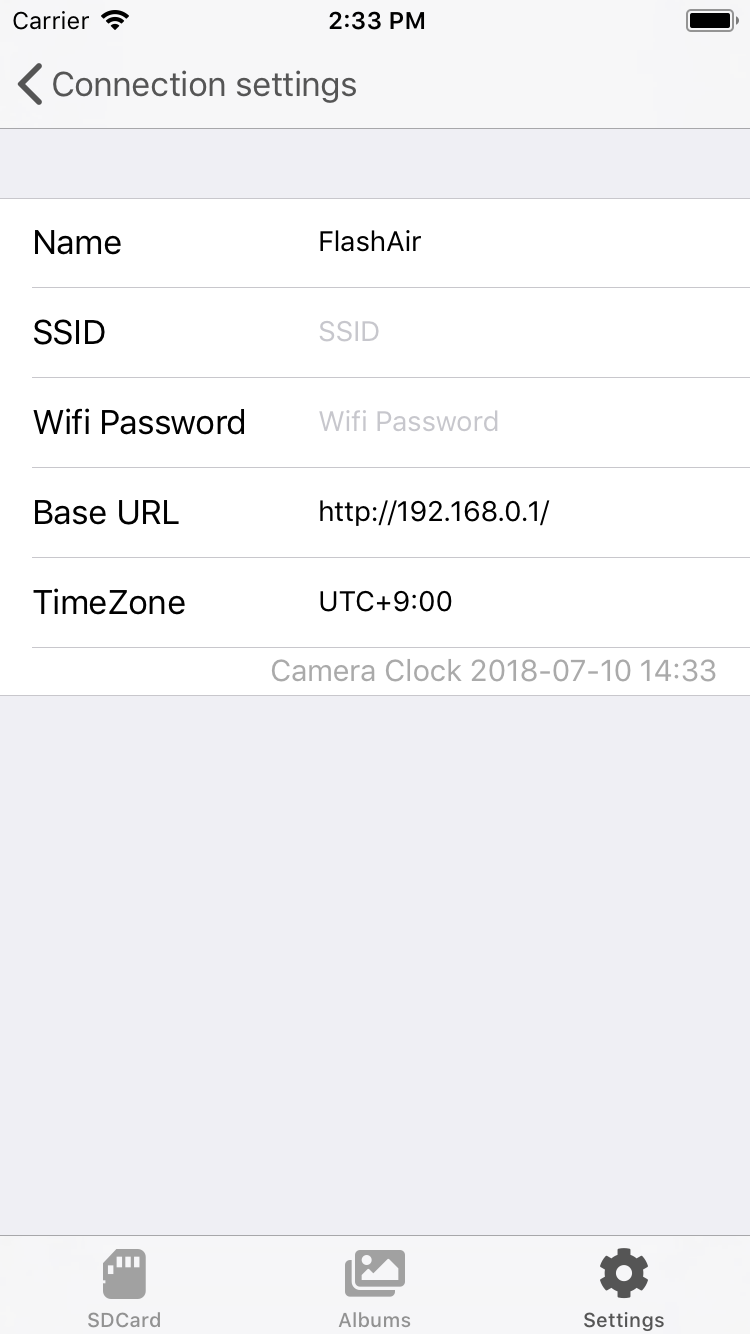
Task: Switch to the SDCard tab
Action: coord(124,1287)
